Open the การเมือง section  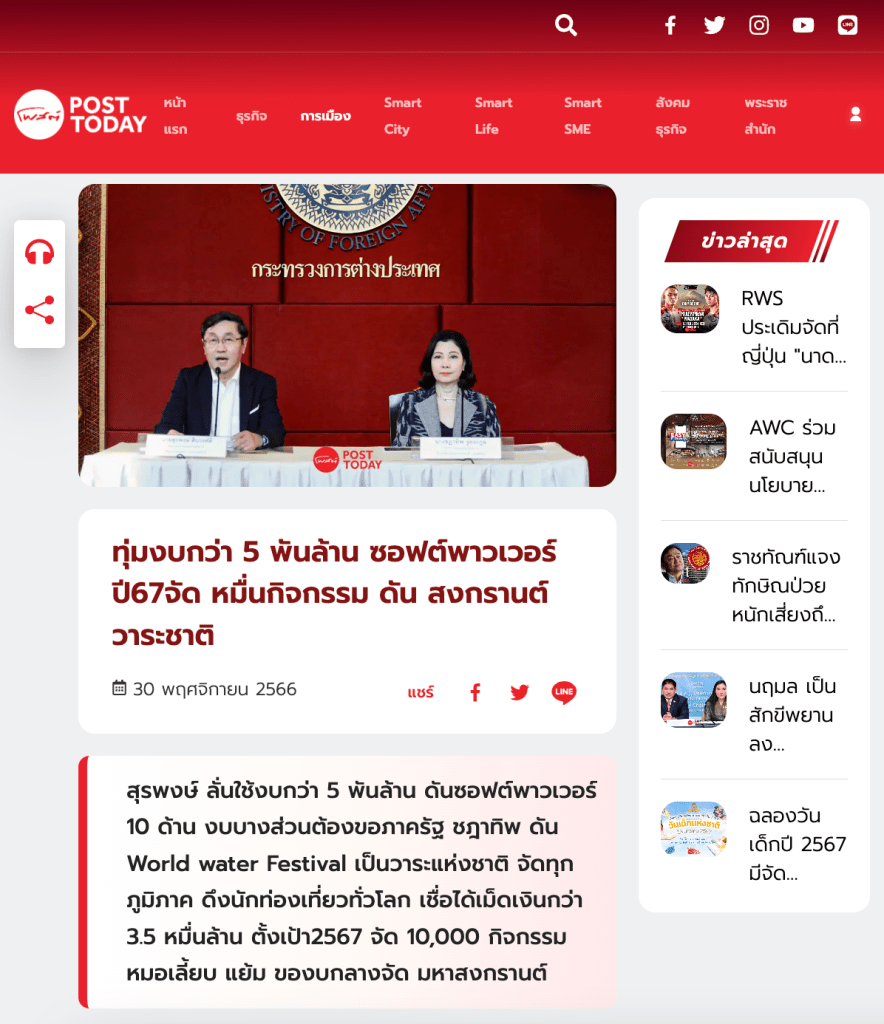pos(325,116)
